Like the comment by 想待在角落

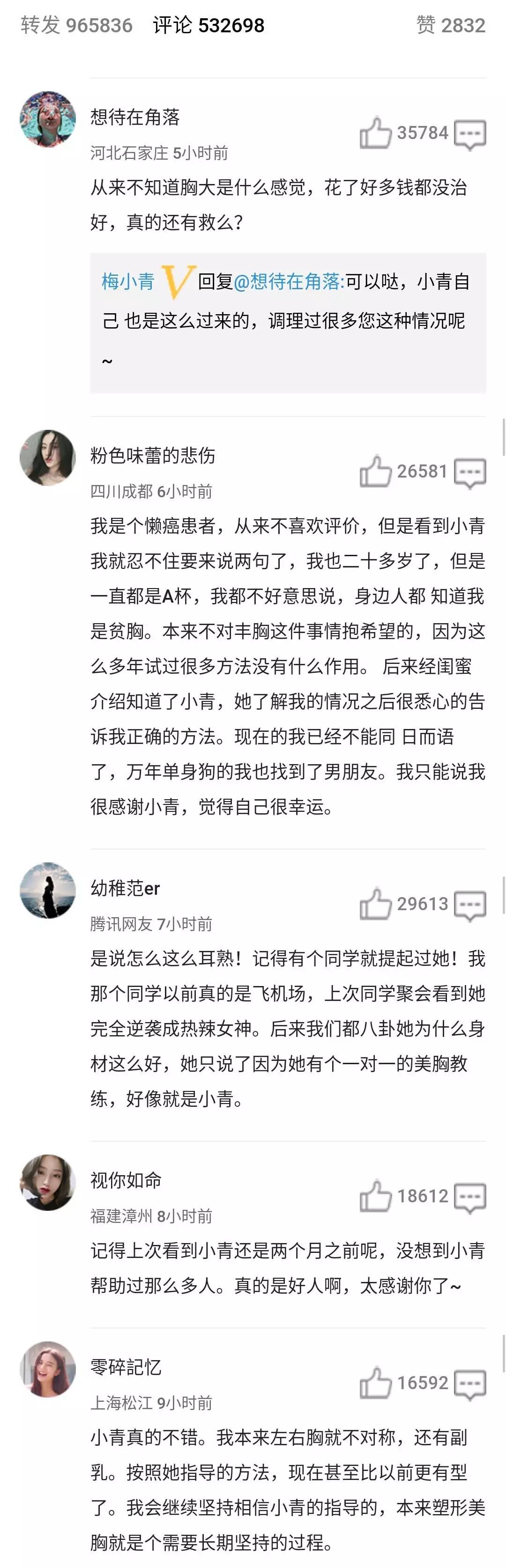click(374, 133)
